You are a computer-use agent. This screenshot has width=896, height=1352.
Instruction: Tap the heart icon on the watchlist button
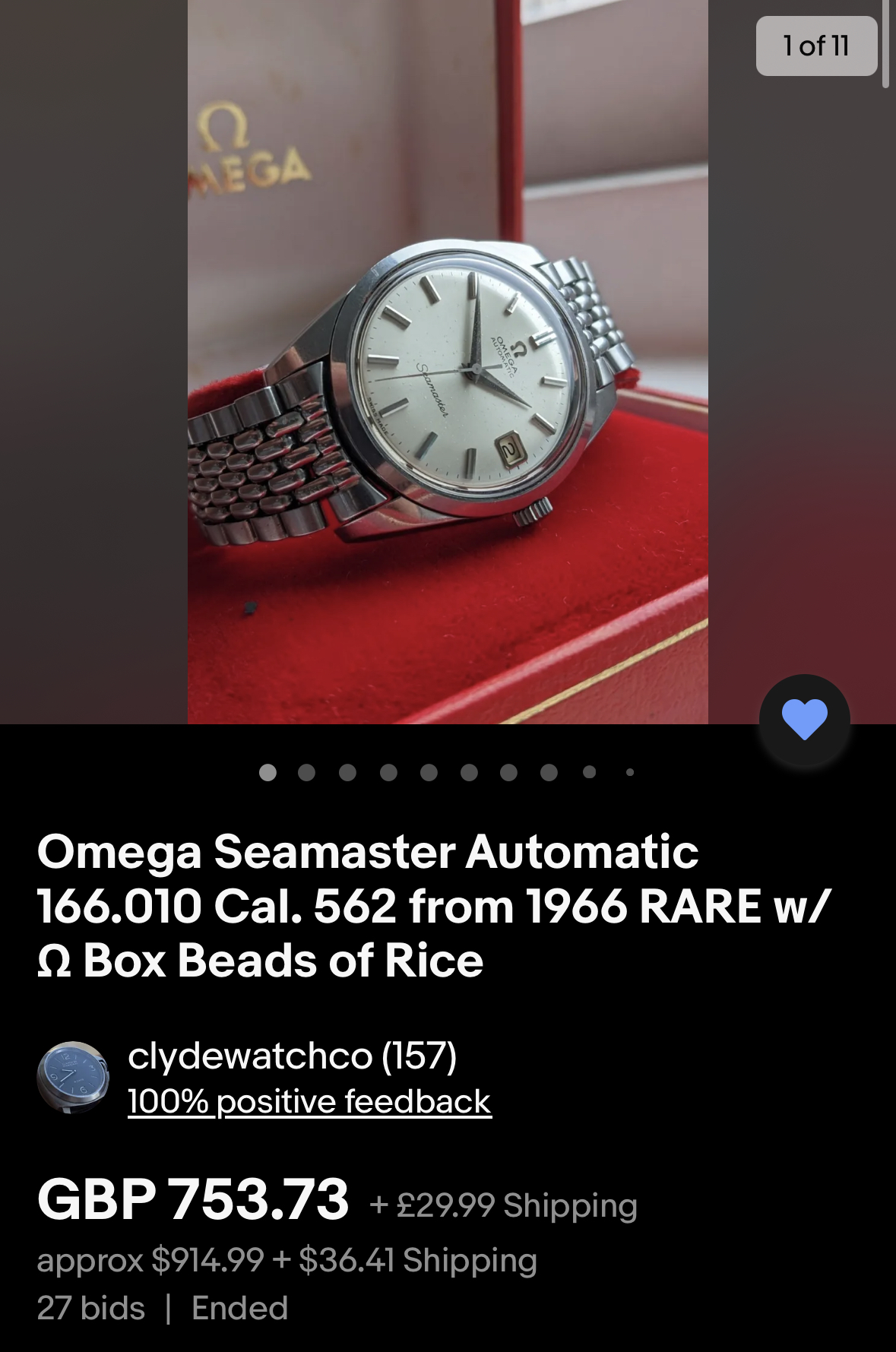[804, 719]
